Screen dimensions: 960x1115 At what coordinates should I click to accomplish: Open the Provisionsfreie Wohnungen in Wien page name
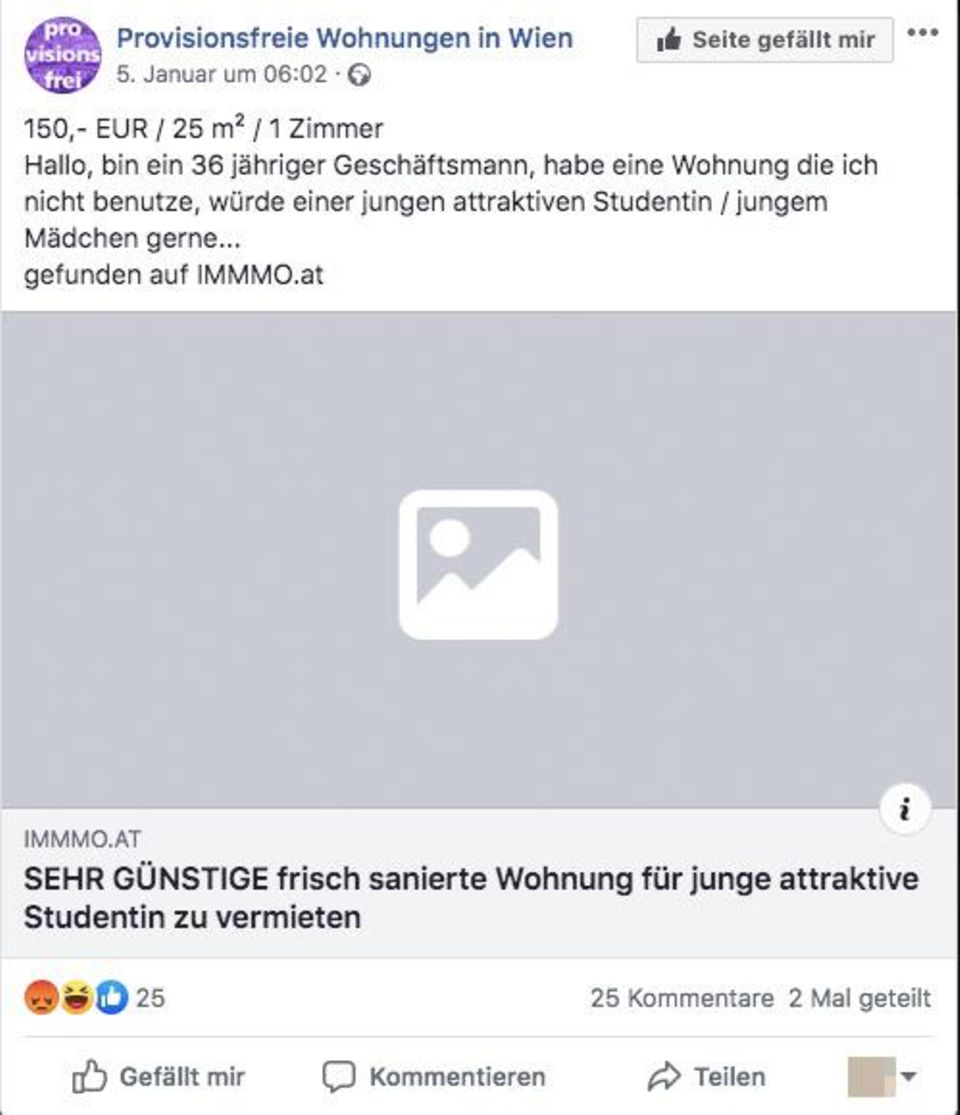(x=345, y=38)
